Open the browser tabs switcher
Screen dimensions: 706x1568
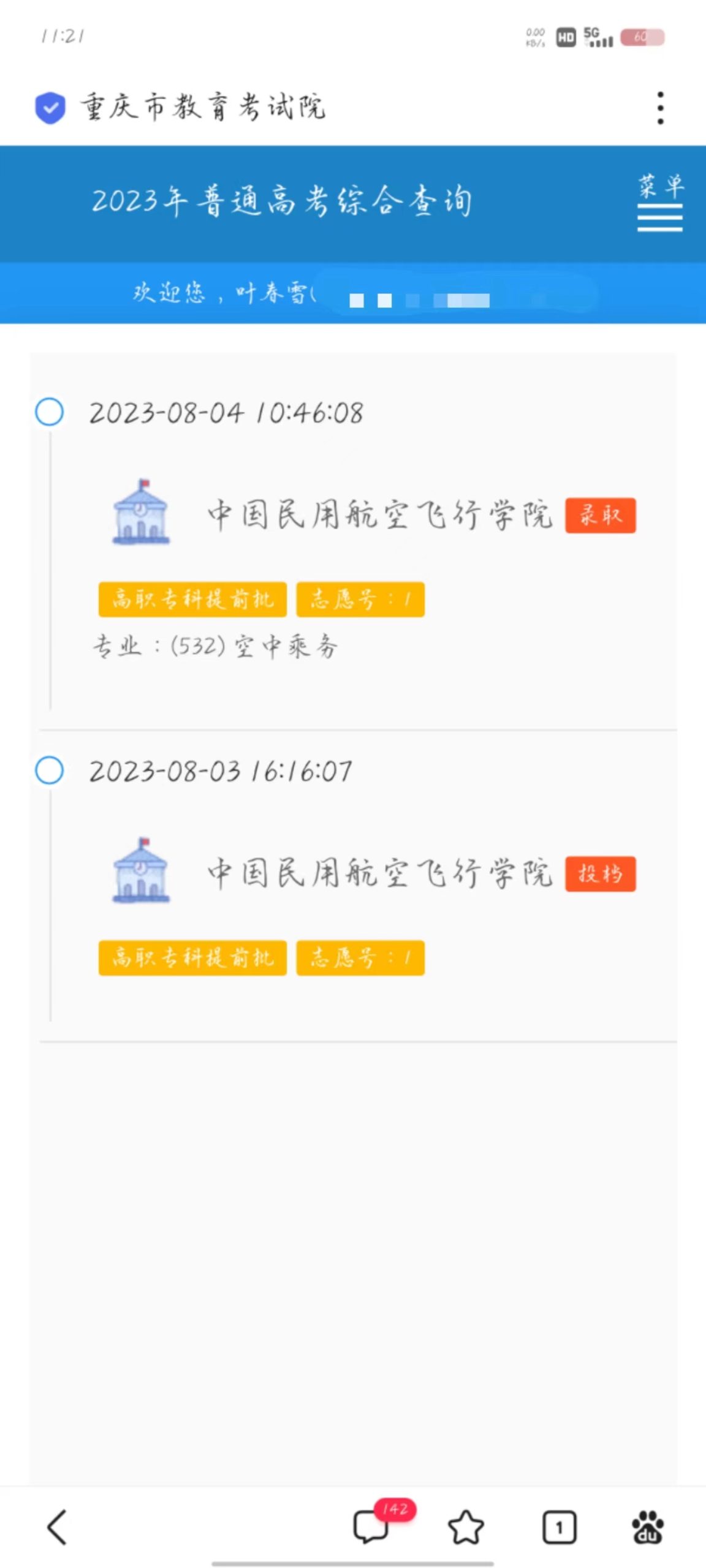point(559,1528)
